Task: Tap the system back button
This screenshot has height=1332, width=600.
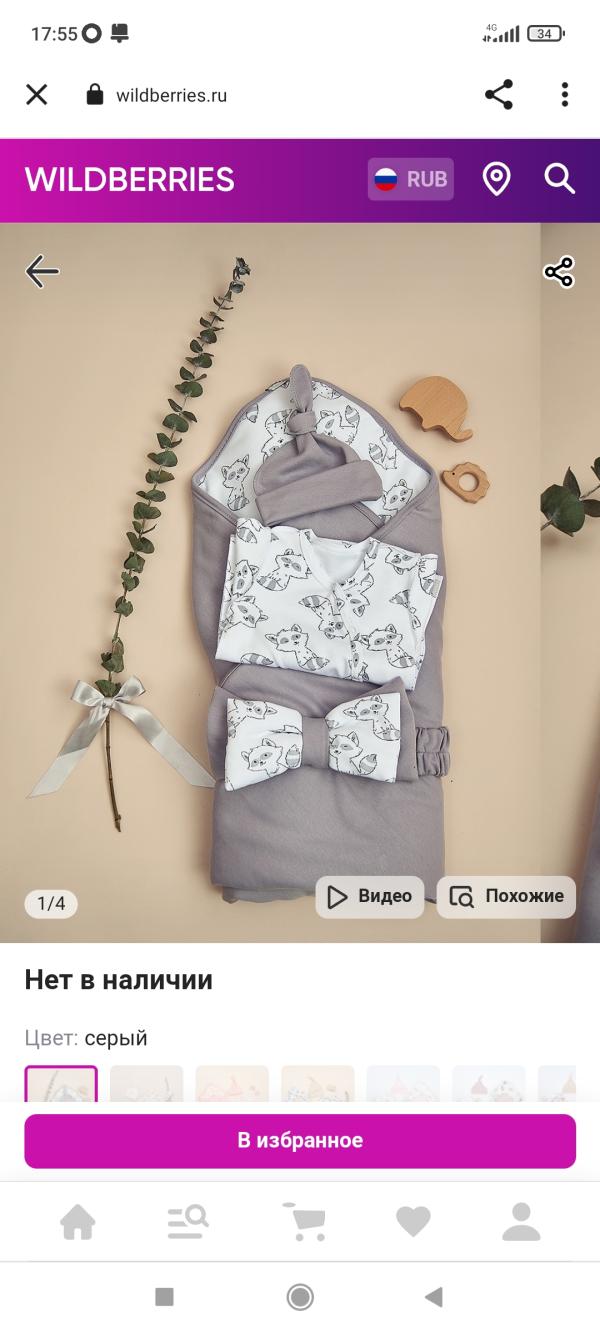Action: [x=434, y=1297]
